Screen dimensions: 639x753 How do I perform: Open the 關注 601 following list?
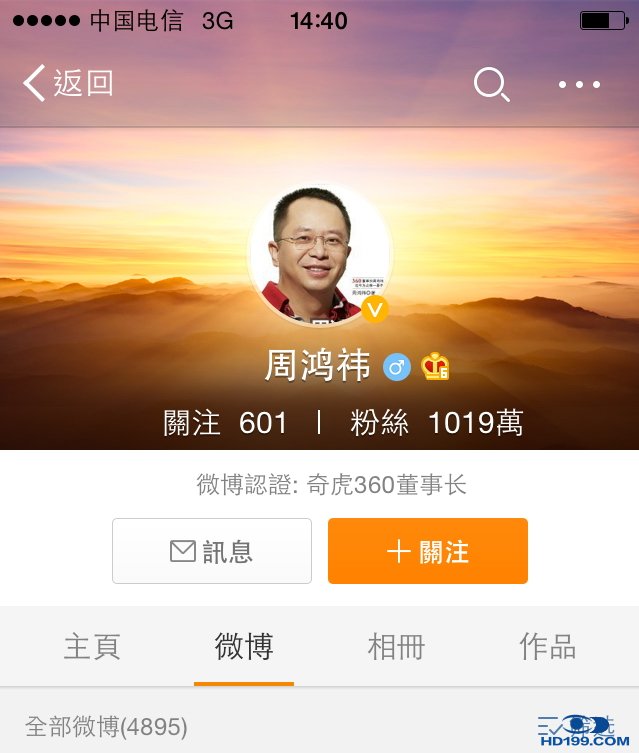[x=226, y=423]
